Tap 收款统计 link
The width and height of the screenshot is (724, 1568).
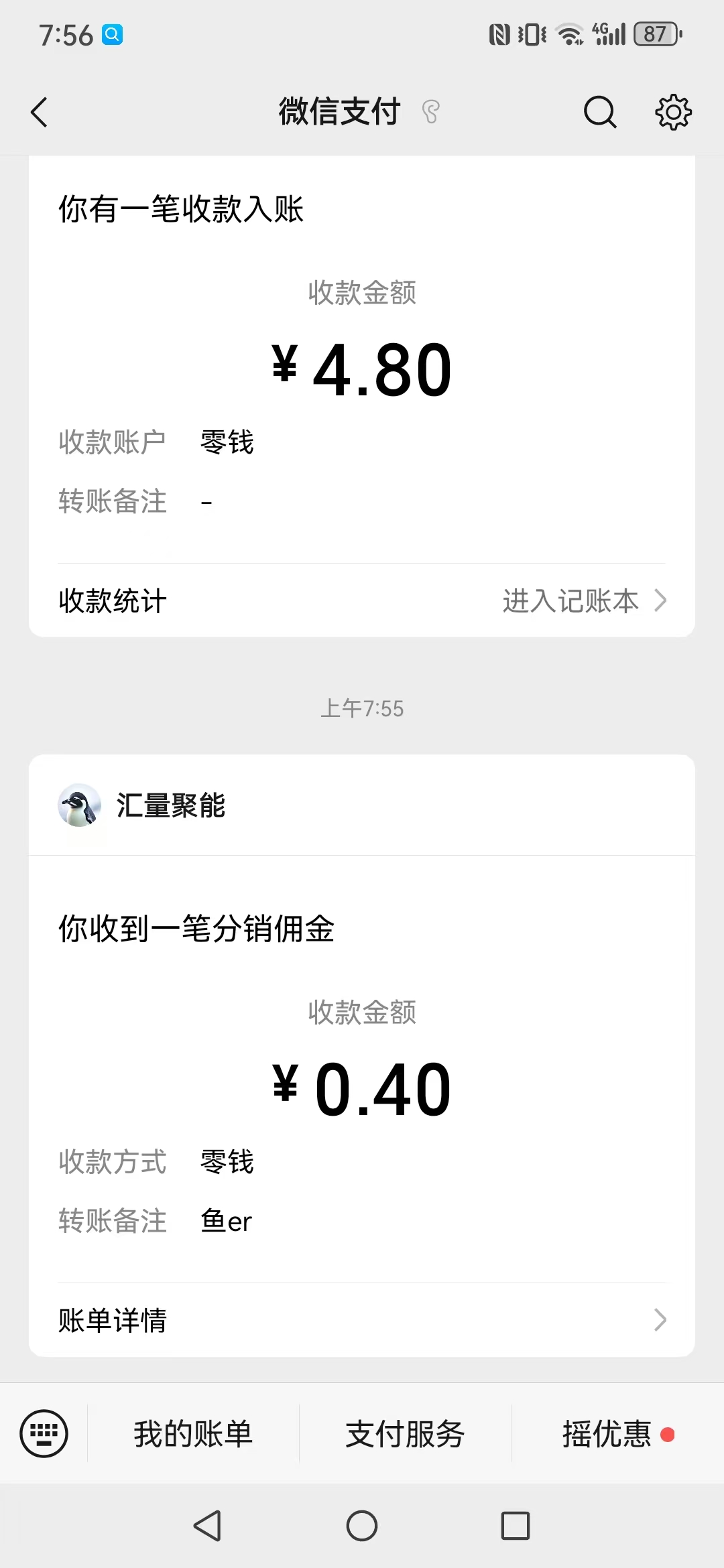[112, 601]
